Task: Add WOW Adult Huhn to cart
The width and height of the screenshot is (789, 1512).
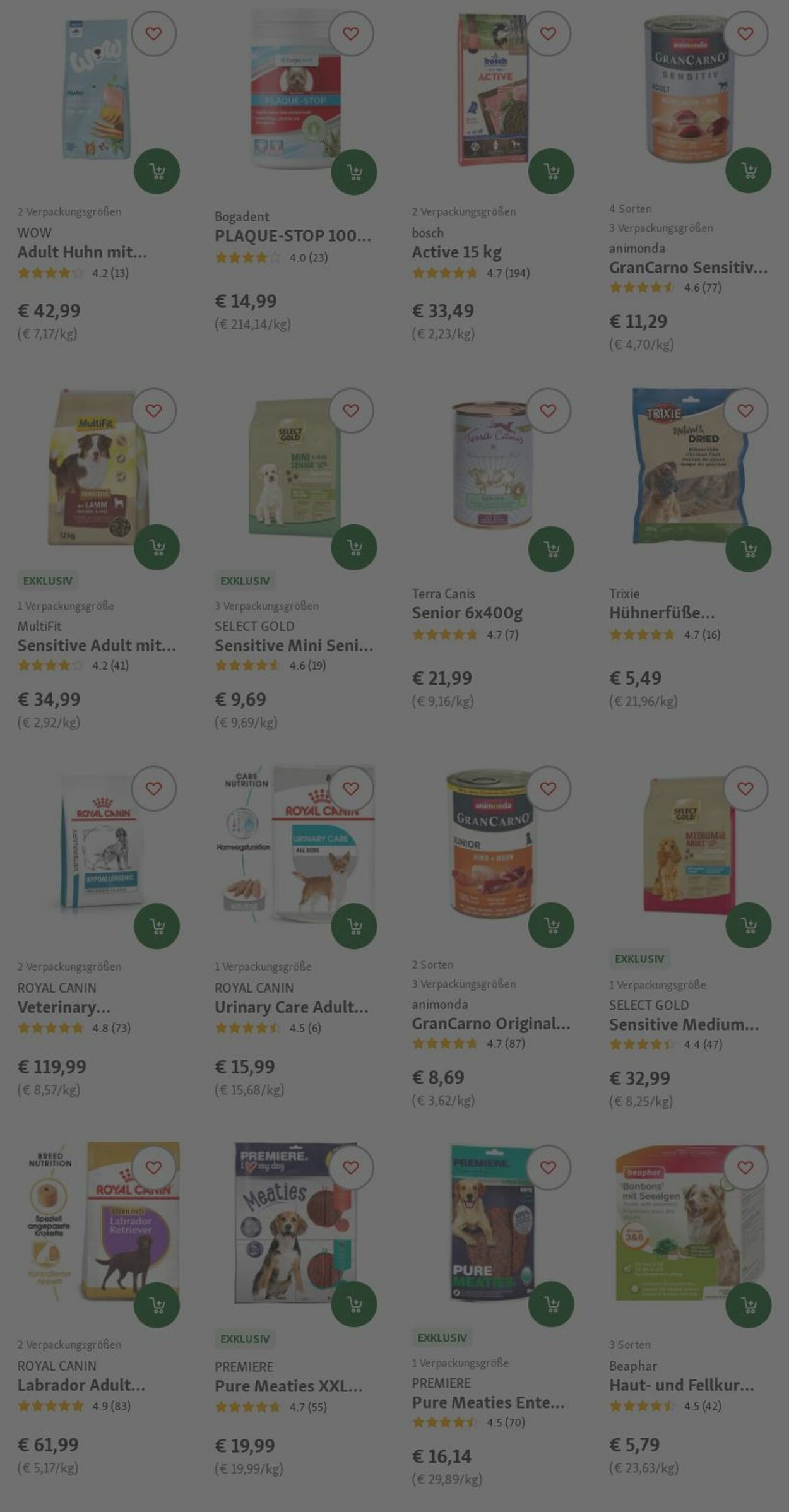Action: (157, 171)
